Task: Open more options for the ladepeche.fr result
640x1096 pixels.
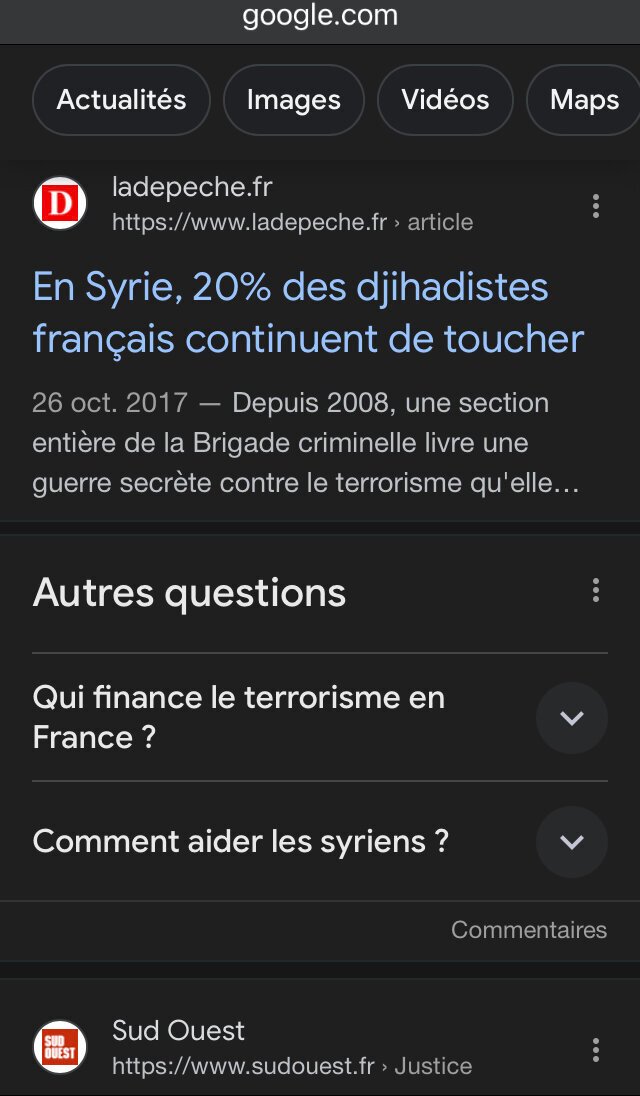Action: click(596, 206)
